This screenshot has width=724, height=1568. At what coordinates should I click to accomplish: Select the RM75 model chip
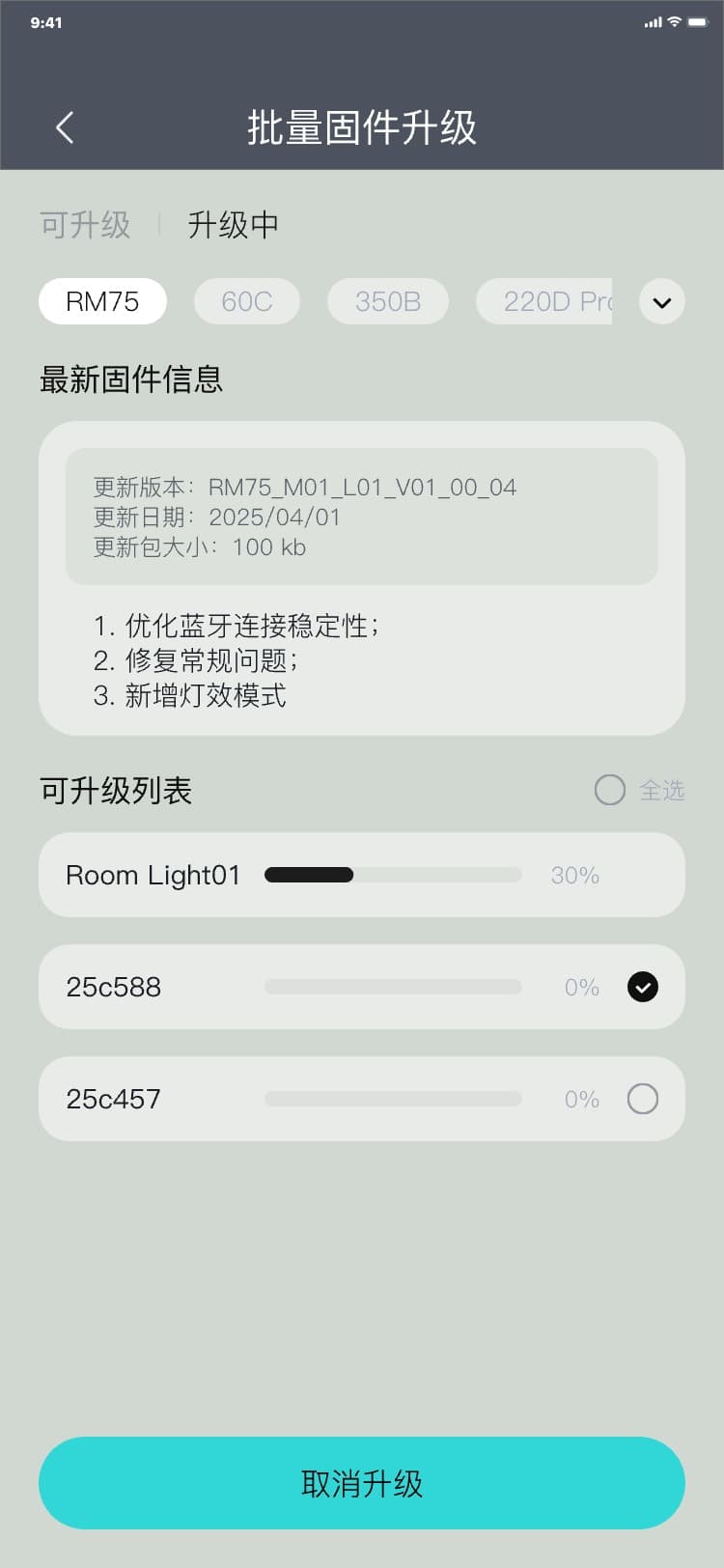coord(102,301)
